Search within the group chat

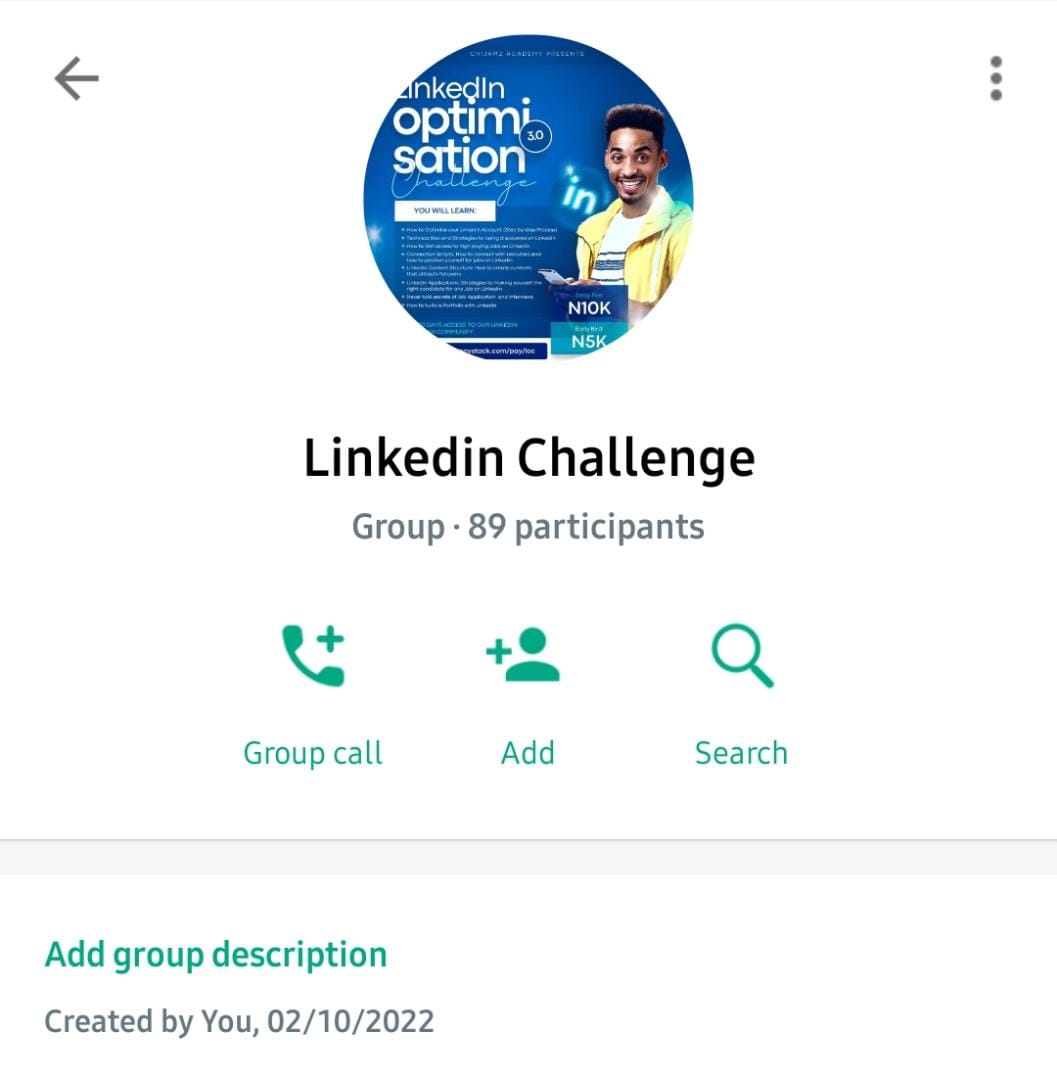741,692
